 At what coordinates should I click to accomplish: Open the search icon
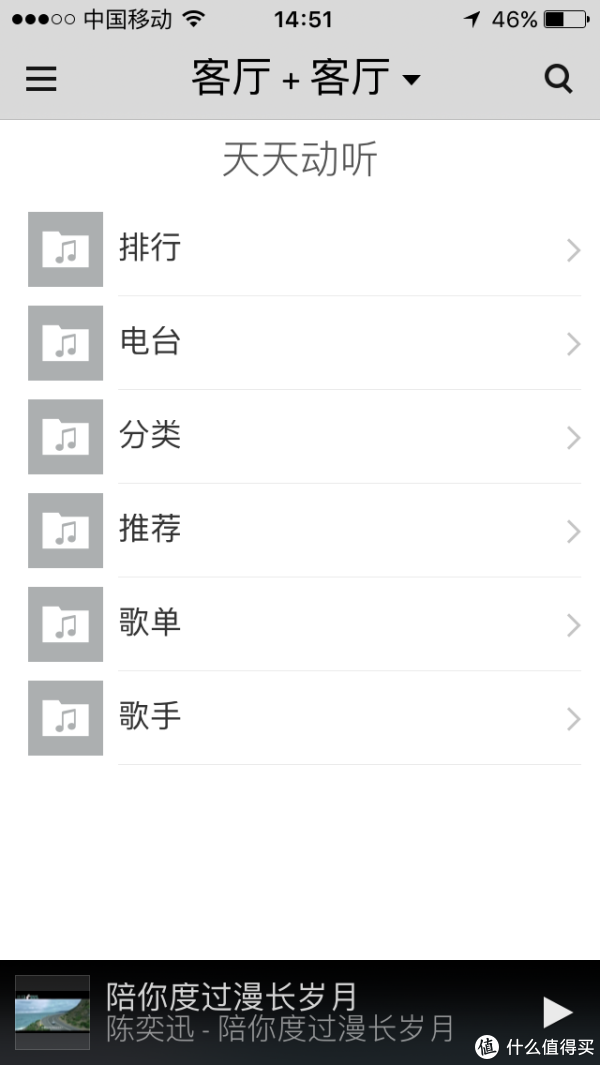pyautogui.click(x=558, y=79)
